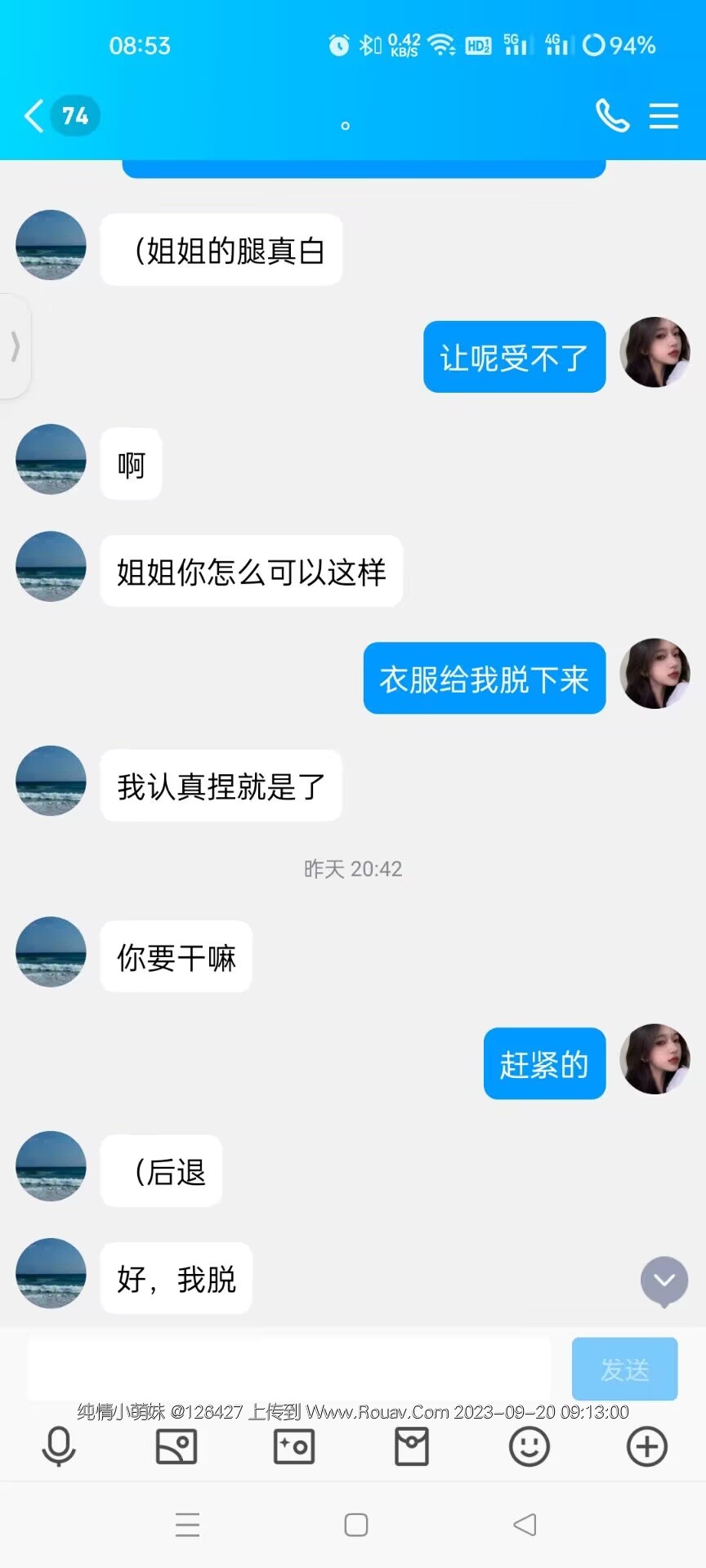This screenshot has height=1568, width=706.
Task: Jump to the latest messages
Action: coord(664,1281)
